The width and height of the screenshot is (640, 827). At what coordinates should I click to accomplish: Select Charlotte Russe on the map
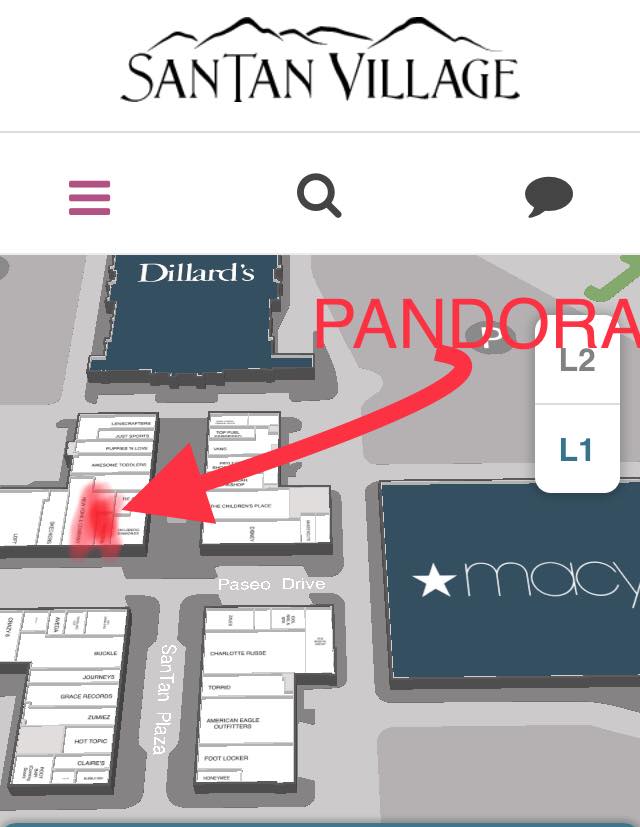coord(238,653)
